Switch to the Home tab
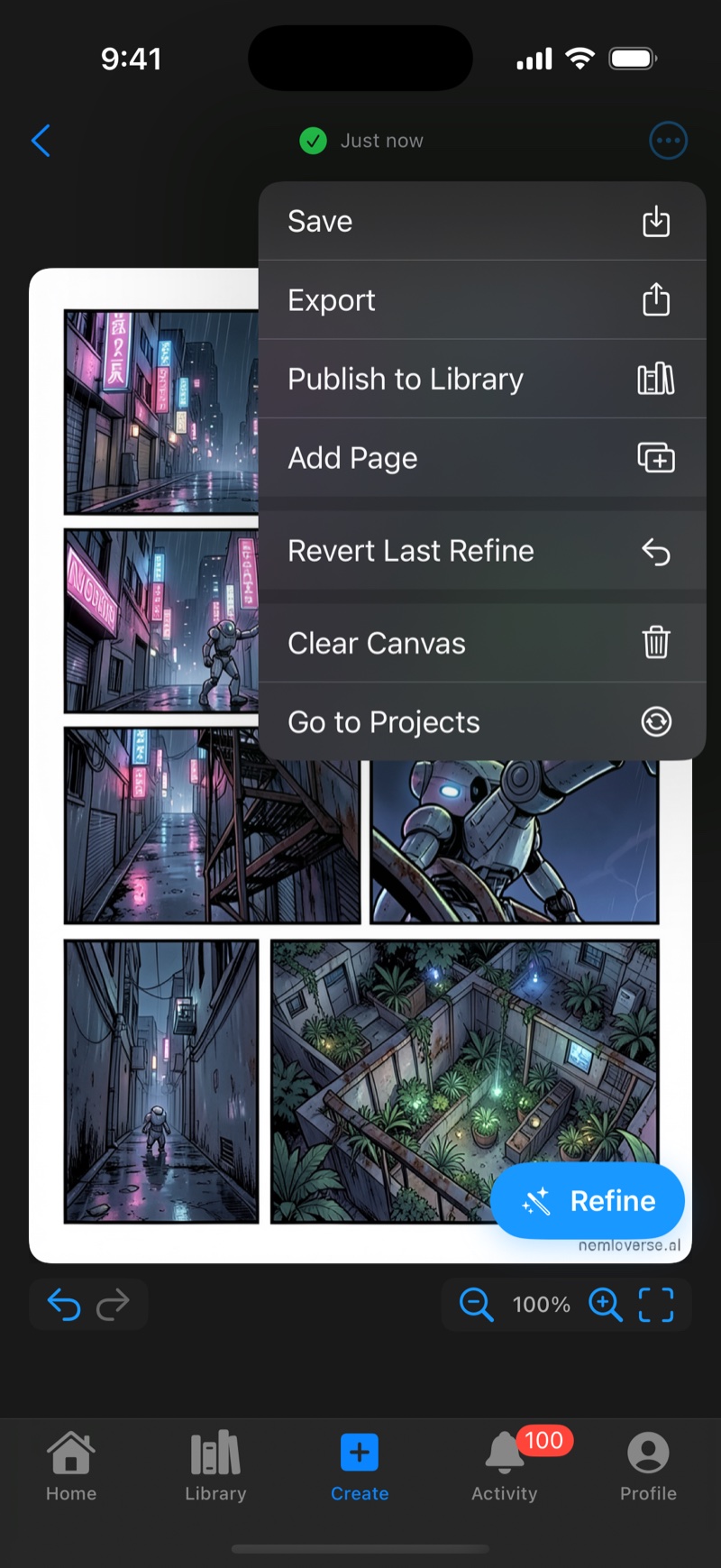The height and width of the screenshot is (1568, 721). point(71,1467)
